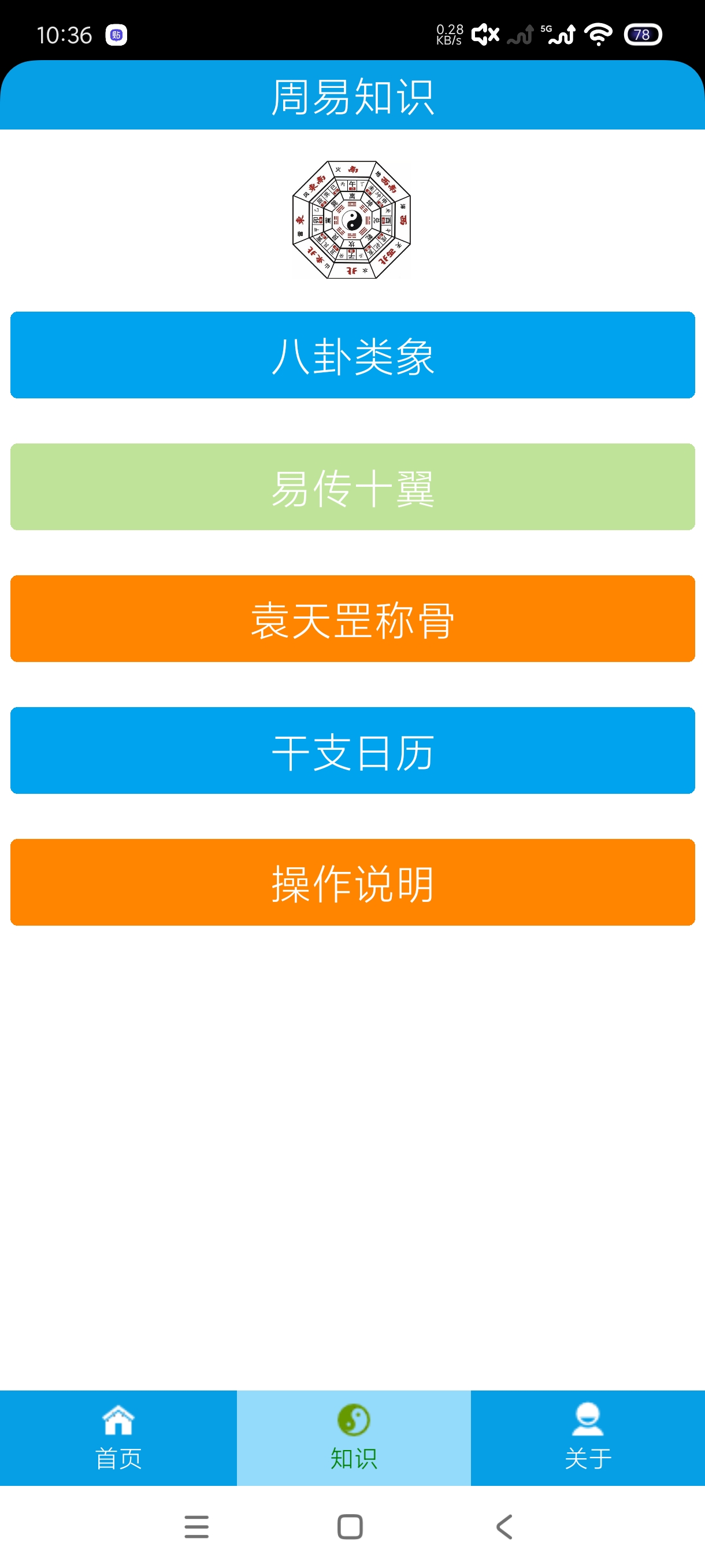Switch to the 首页 tab
705x1568 pixels.
tap(118, 1438)
